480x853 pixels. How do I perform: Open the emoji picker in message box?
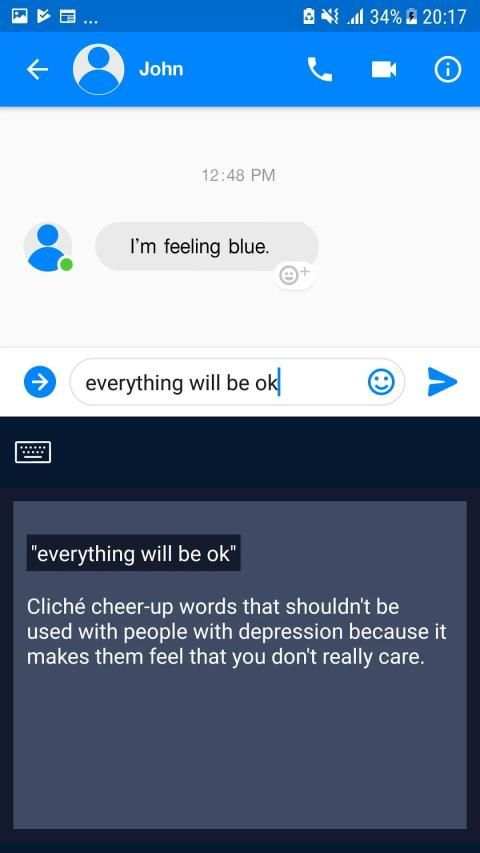(381, 382)
